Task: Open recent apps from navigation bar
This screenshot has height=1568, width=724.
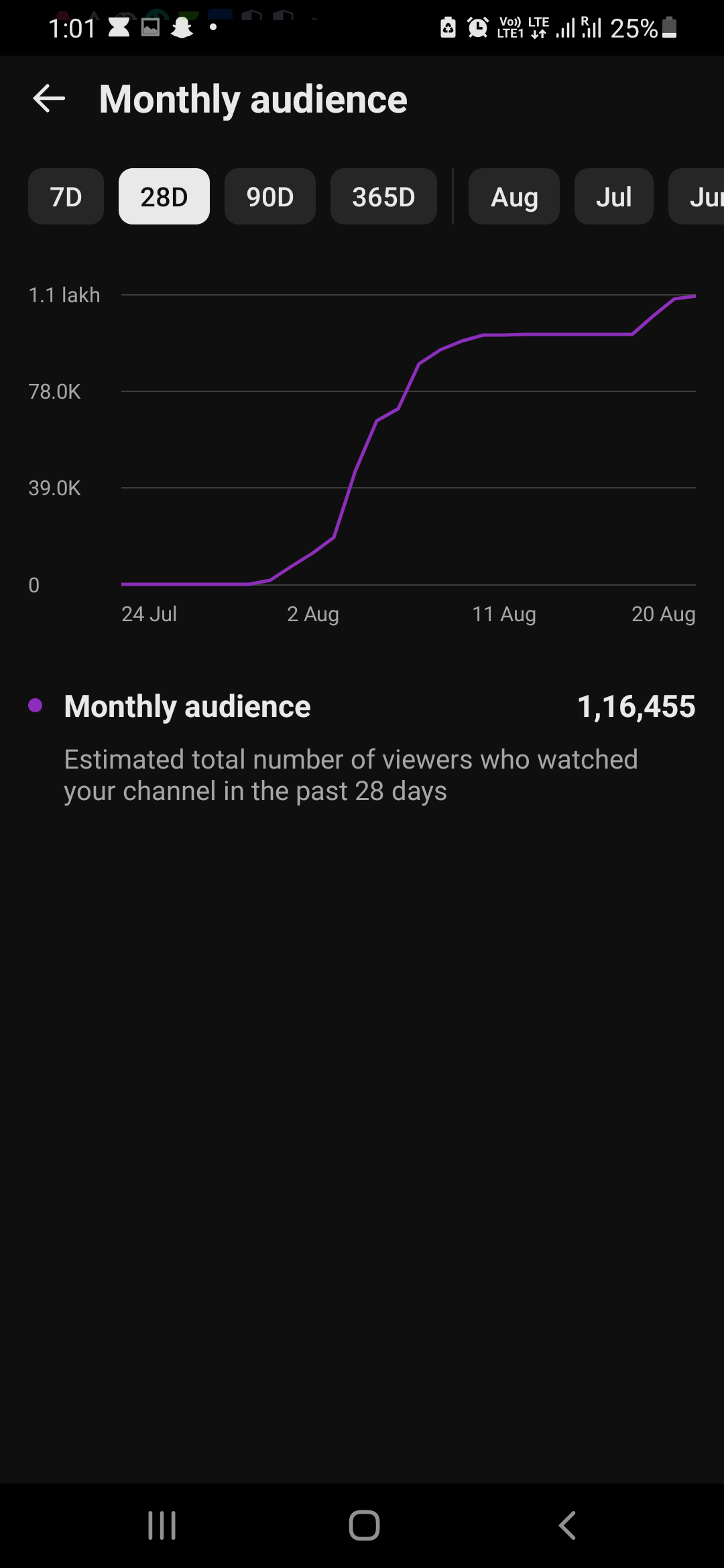Action: [x=162, y=1526]
